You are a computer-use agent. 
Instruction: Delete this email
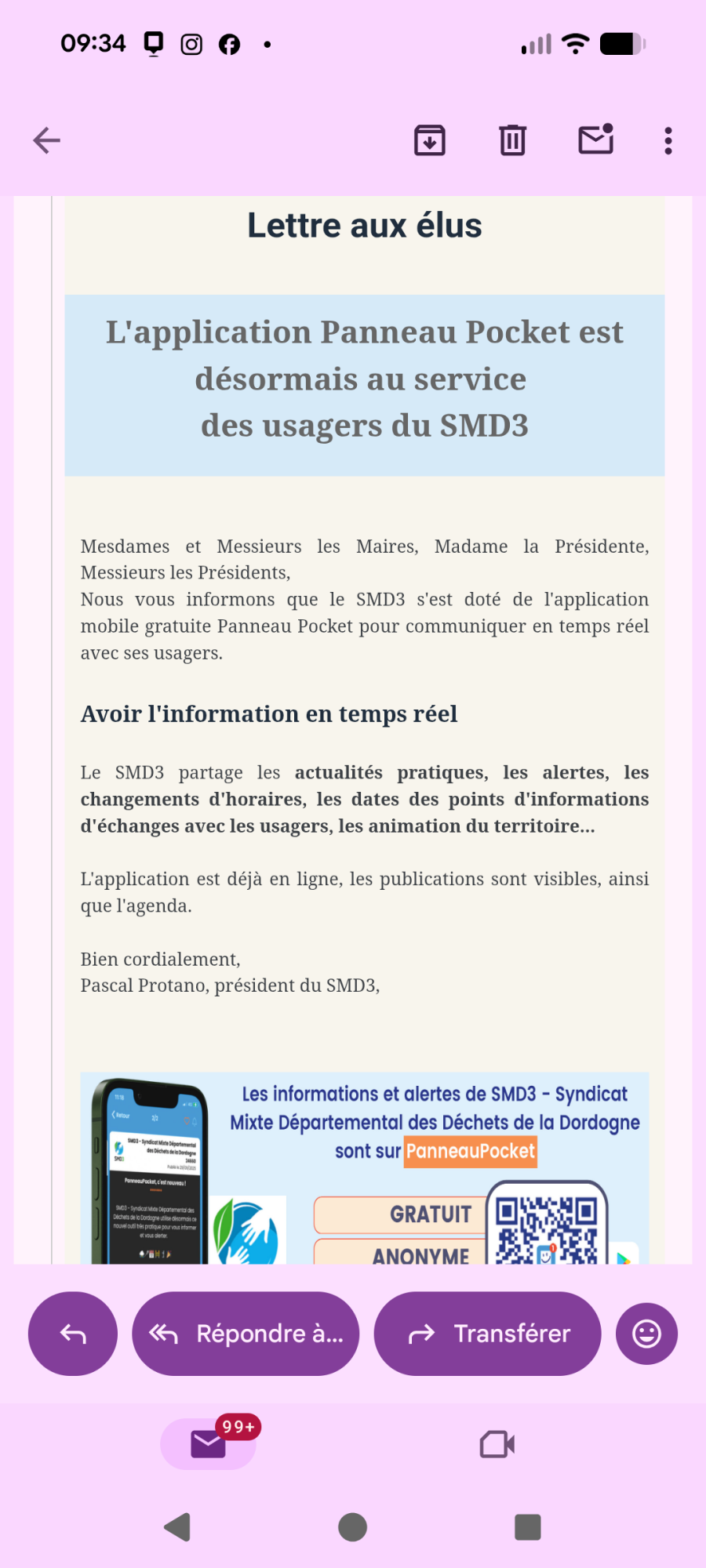513,141
